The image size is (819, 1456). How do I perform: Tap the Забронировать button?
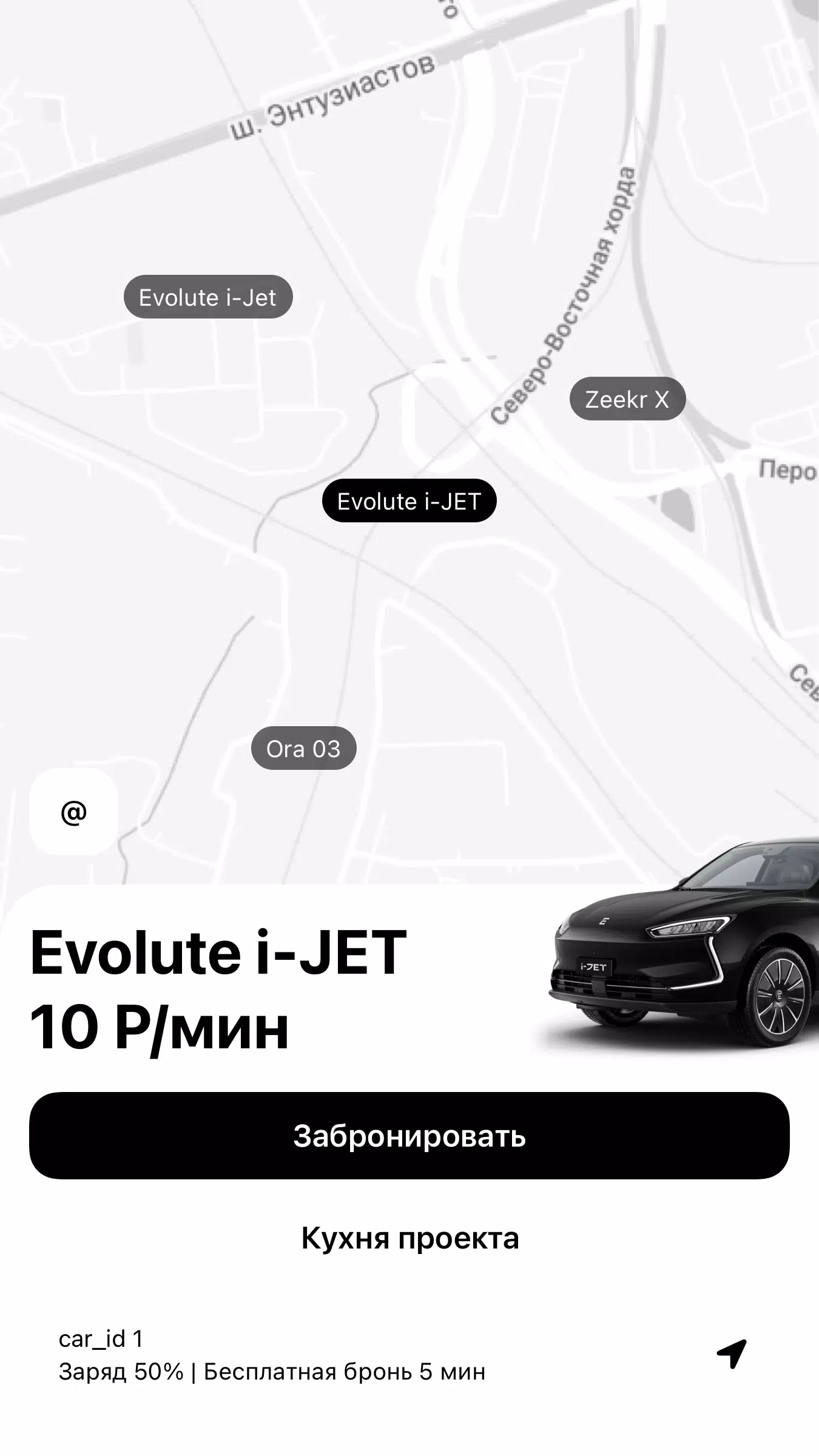(409, 1136)
